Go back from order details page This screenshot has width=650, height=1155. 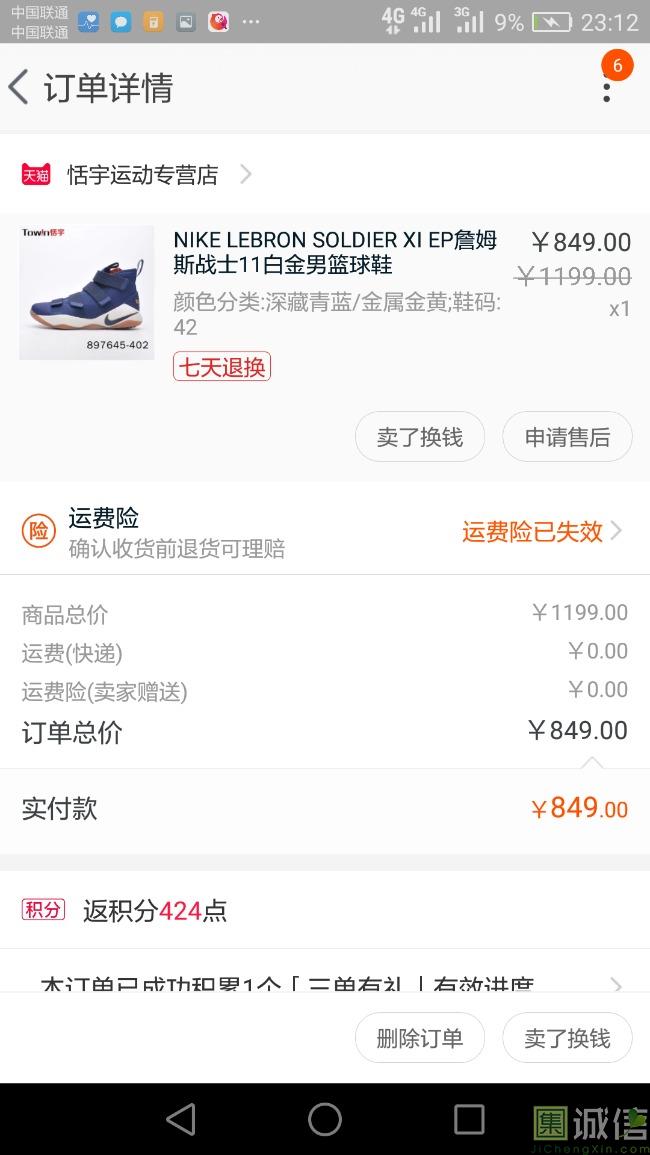click(20, 88)
